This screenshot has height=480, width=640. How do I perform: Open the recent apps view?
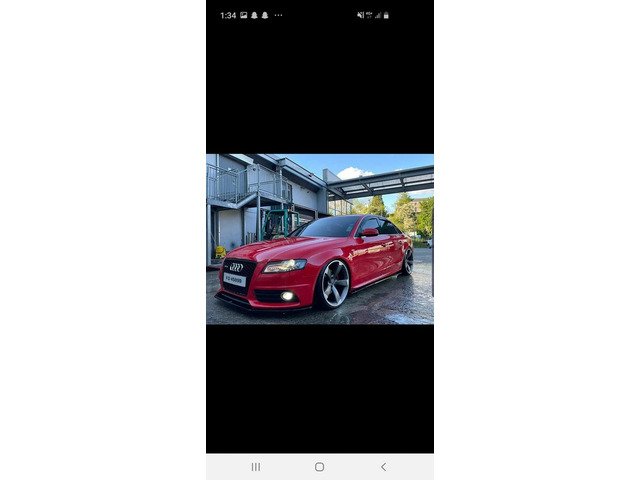(256, 467)
